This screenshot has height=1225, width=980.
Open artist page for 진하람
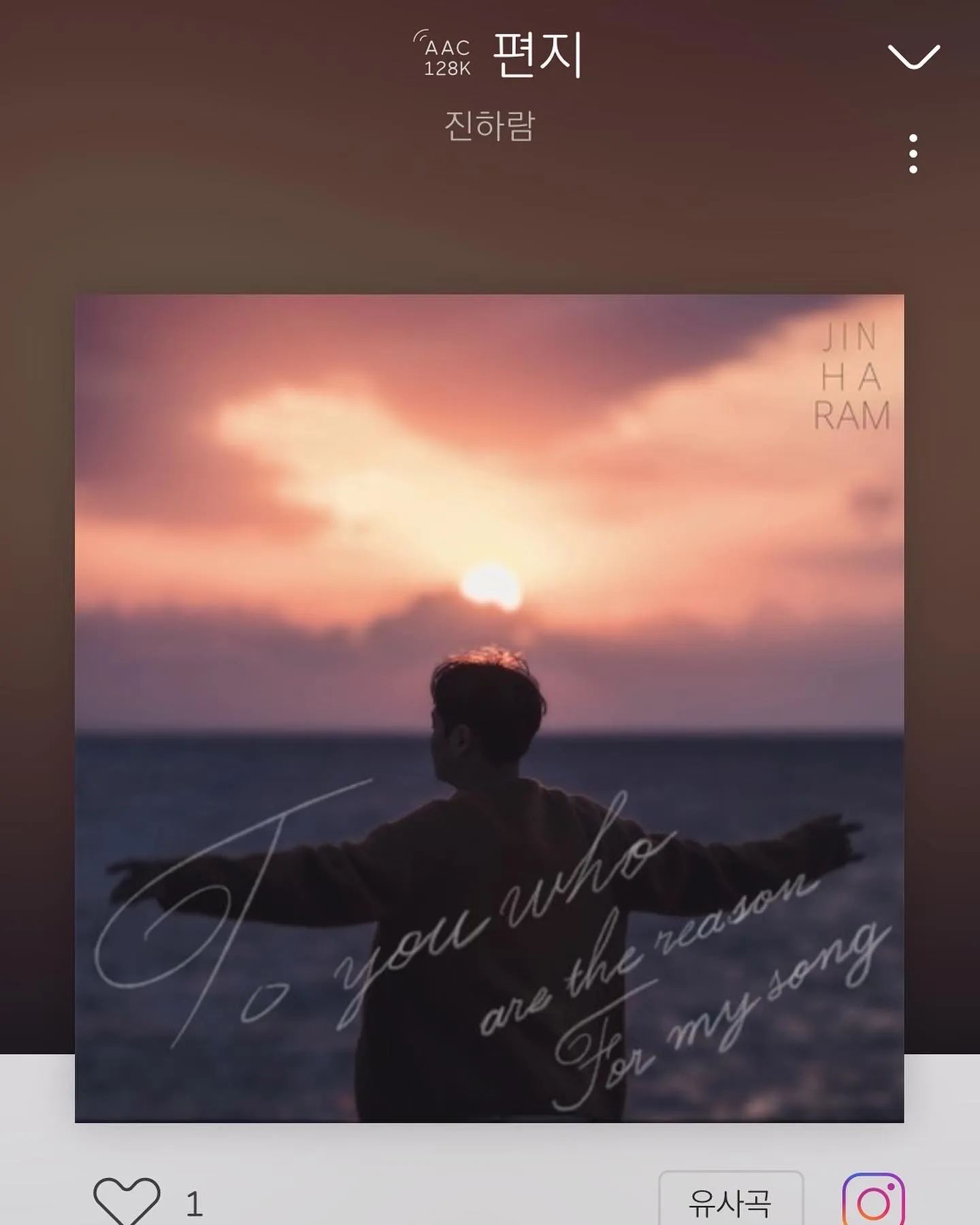pos(489,126)
